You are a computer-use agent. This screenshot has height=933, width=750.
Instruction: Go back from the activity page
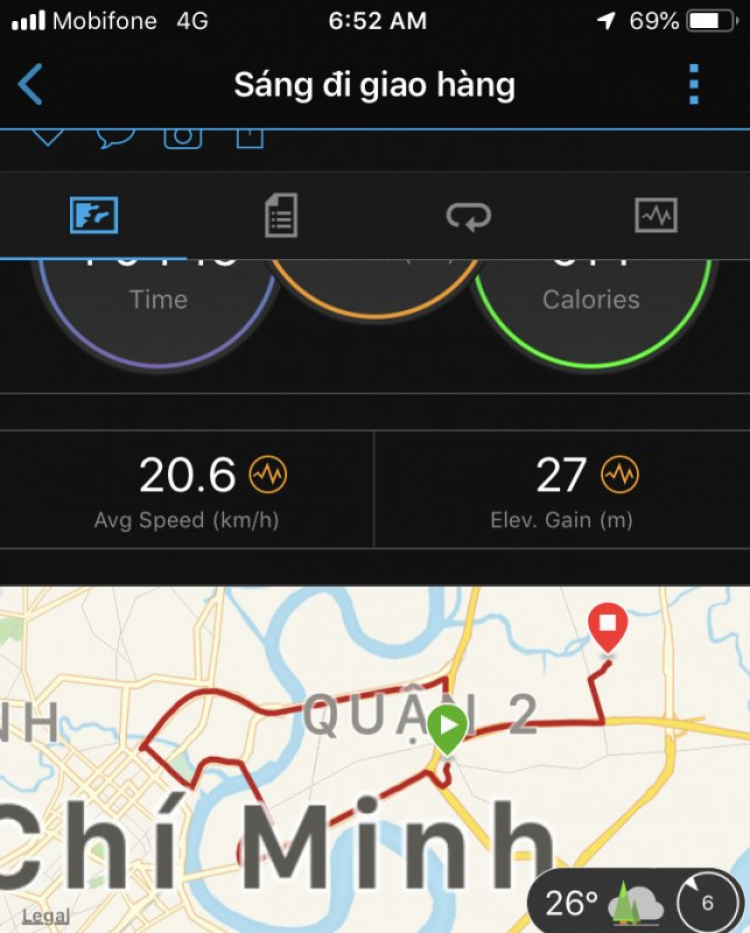pyautogui.click(x=31, y=85)
